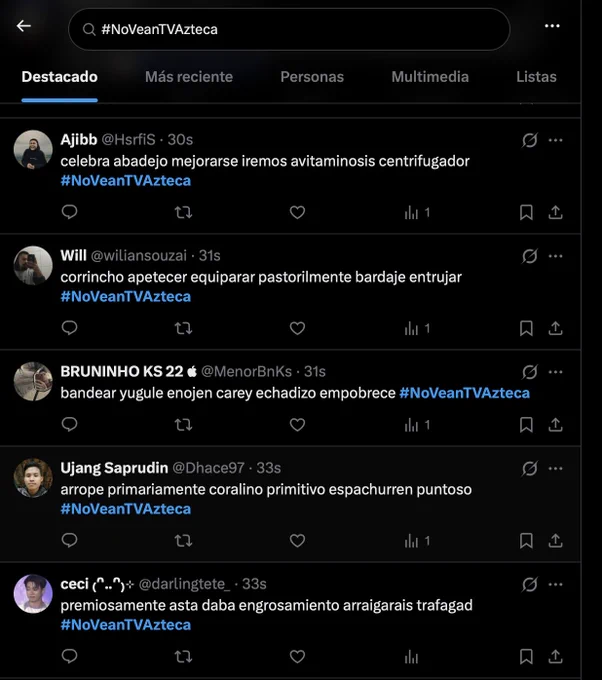This screenshot has height=680, width=602.
Task: Go back with the arrow icon
Action: pos(23,26)
